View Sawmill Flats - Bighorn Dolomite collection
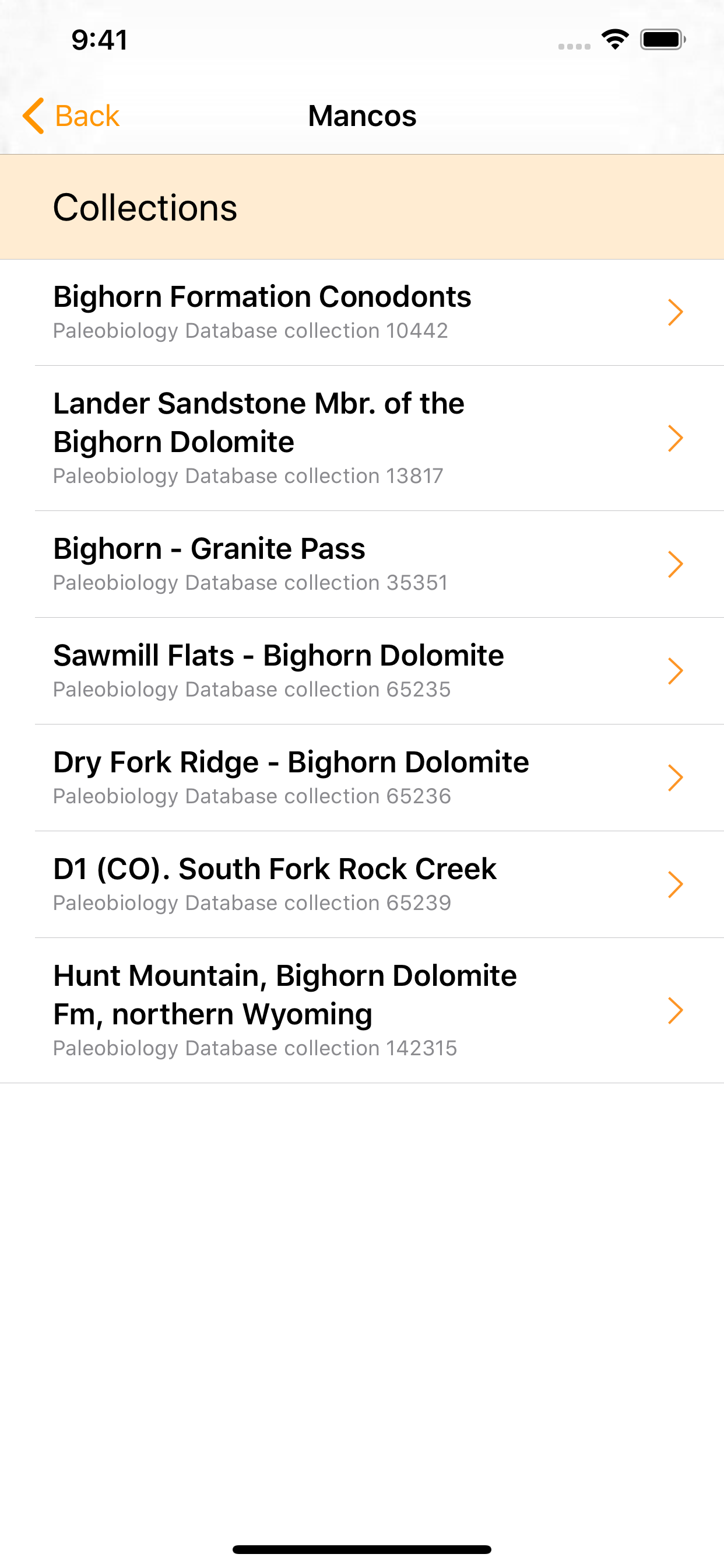This screenshot has height=1568, width=724. (362, 671)
